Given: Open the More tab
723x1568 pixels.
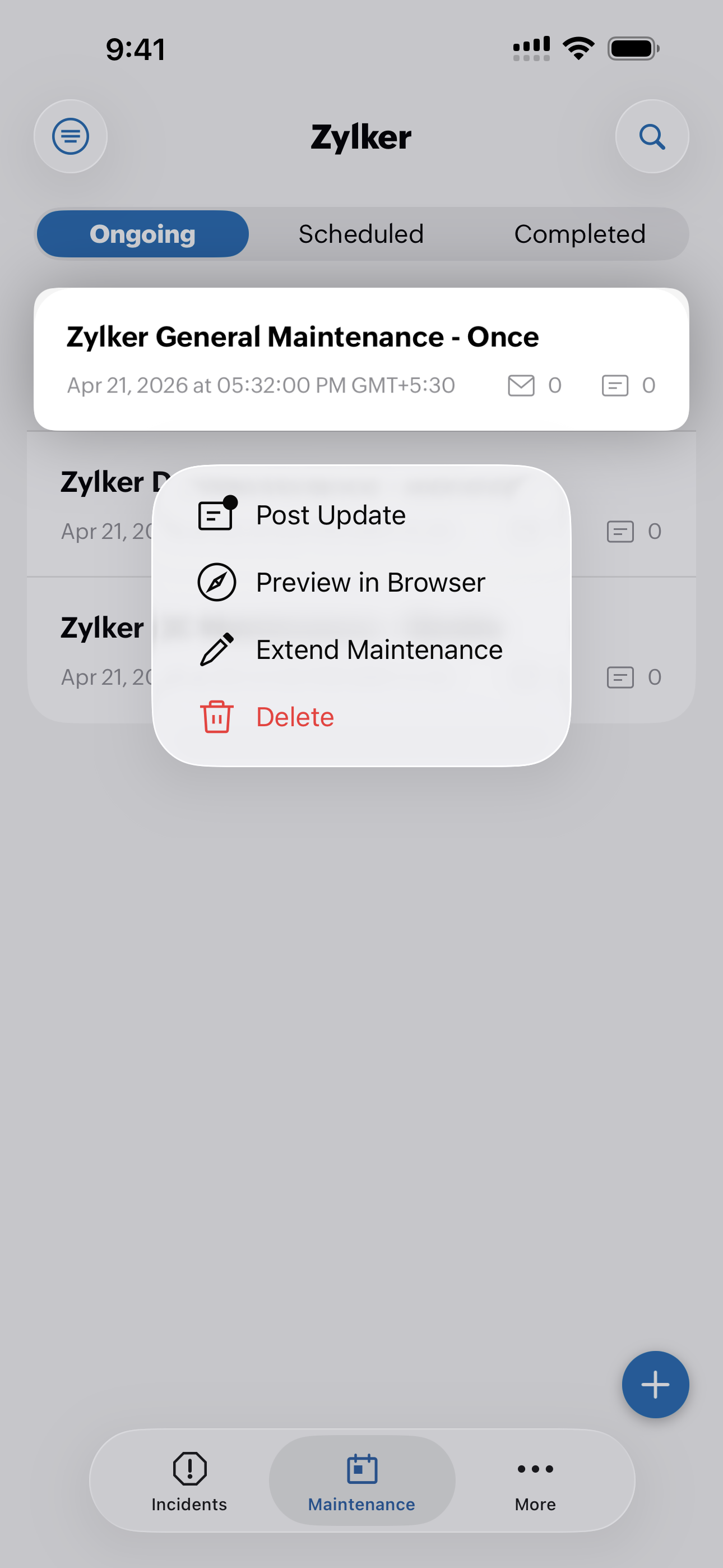Looking at the screenshot, I should point(534,1481).
